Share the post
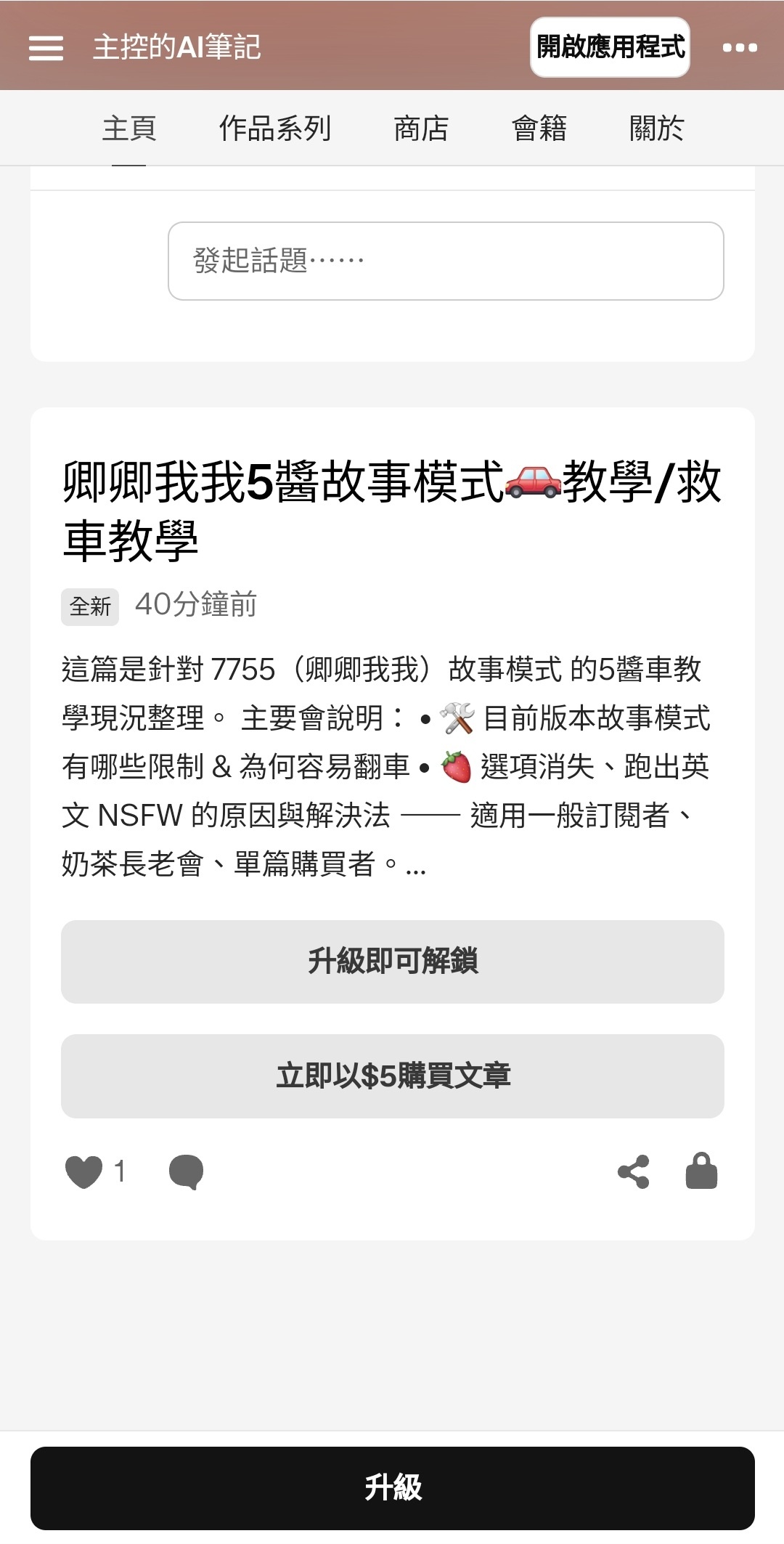 [634, 1171]
